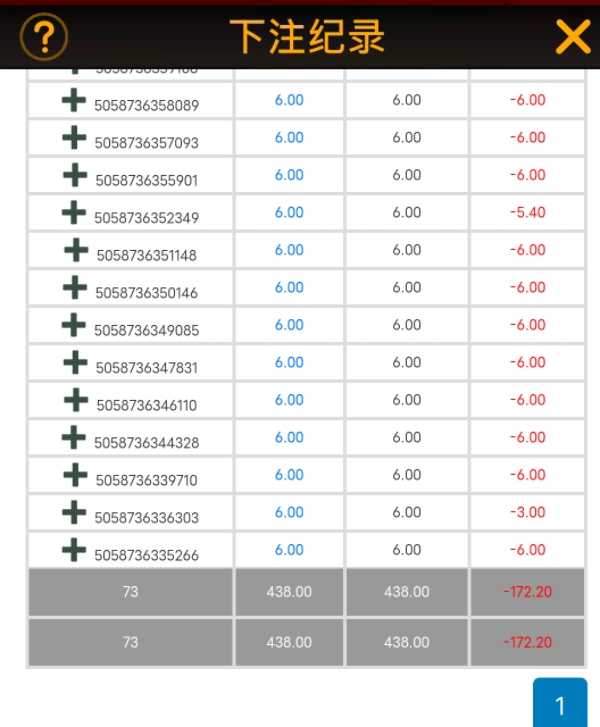The image size is (600, 727).
Task: Expand record 5058736349085 details
Action: pyautogui.click(x=74, y=325)
